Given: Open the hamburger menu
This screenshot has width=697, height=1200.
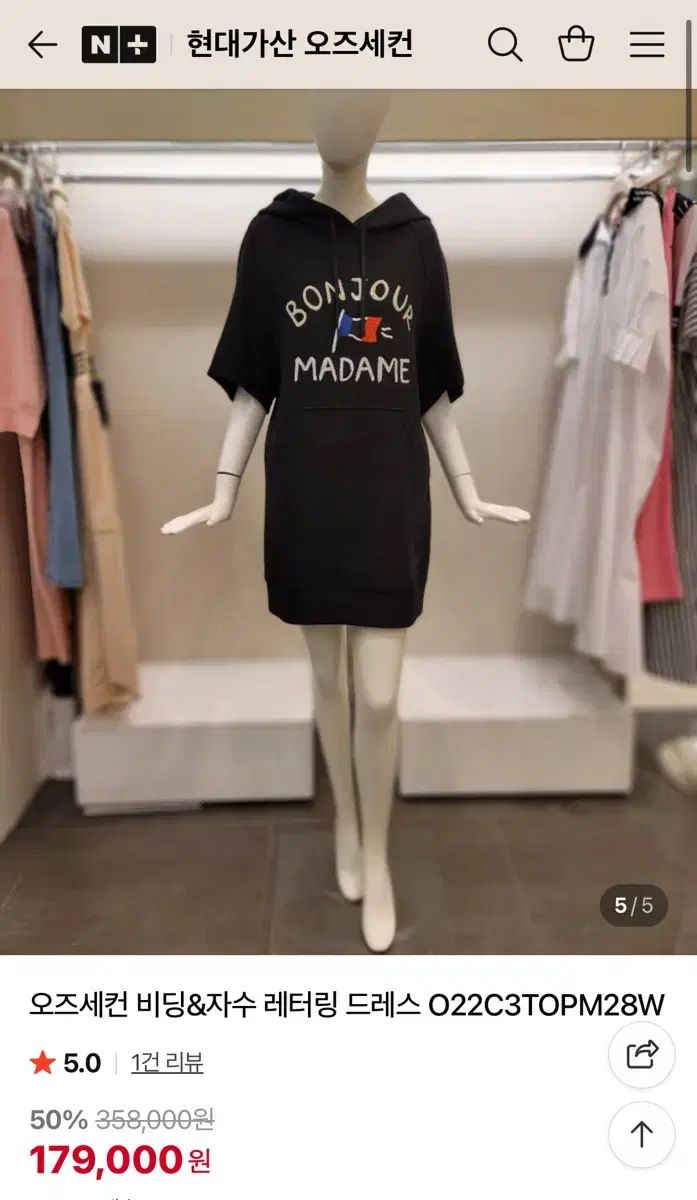Looking at the screenshot, I should pos(647,45).
